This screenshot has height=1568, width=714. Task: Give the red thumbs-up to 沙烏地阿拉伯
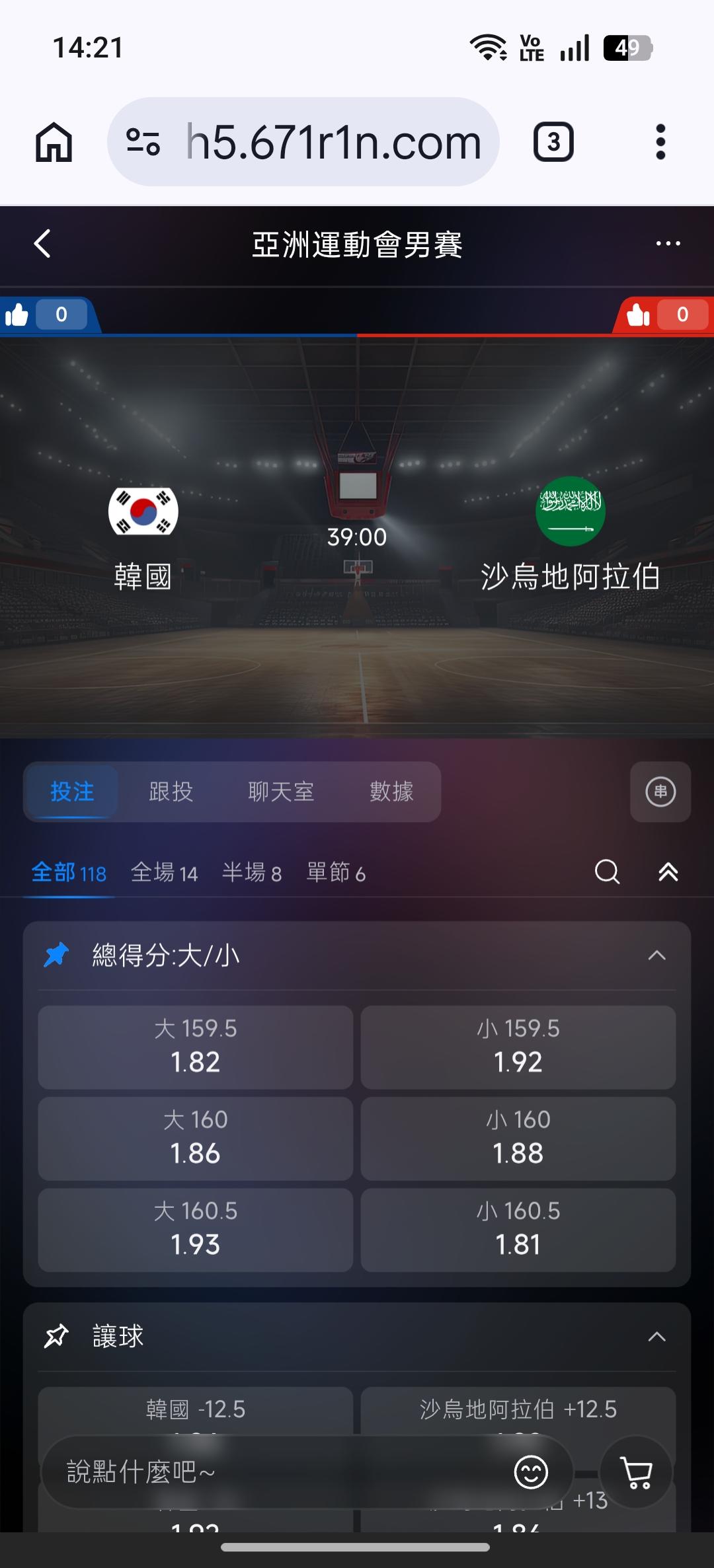(664, 315)
